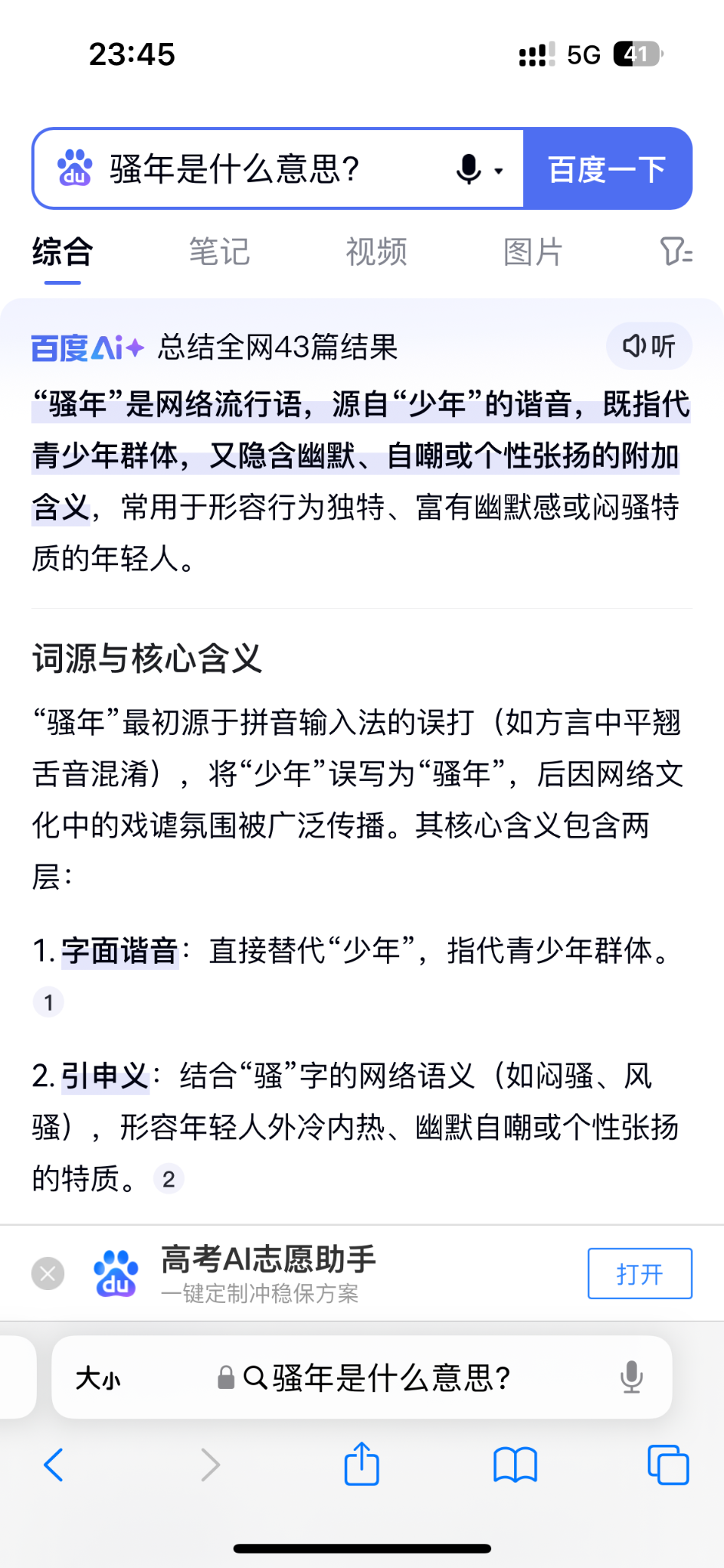
Task: Dismiss the 高考AI志愿助手 banner
Action: tap(48, 1273)
